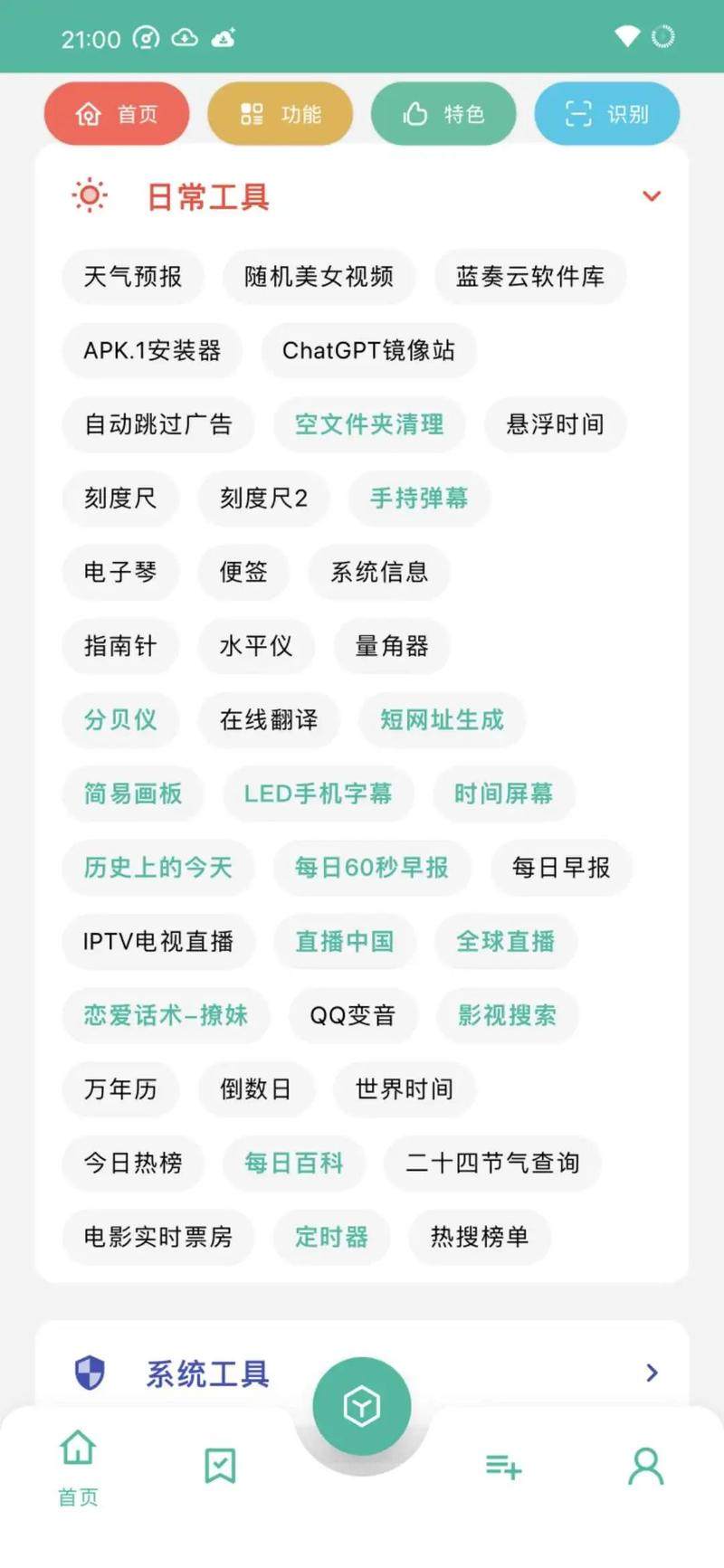Open IPTV电视直播
The height and width of the screenshot is (1568, 724).
(157, 942)
